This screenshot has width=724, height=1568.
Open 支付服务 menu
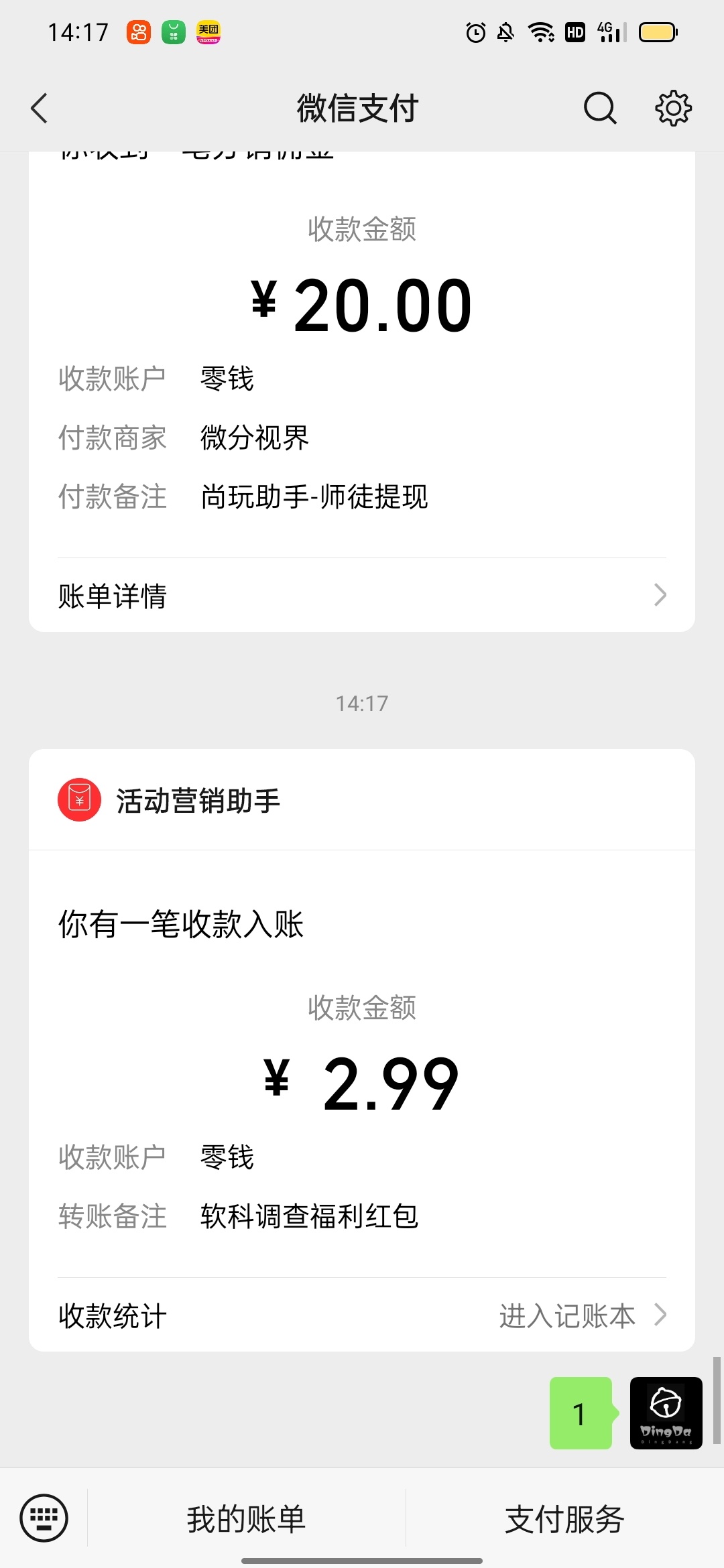coord(564,1518)
